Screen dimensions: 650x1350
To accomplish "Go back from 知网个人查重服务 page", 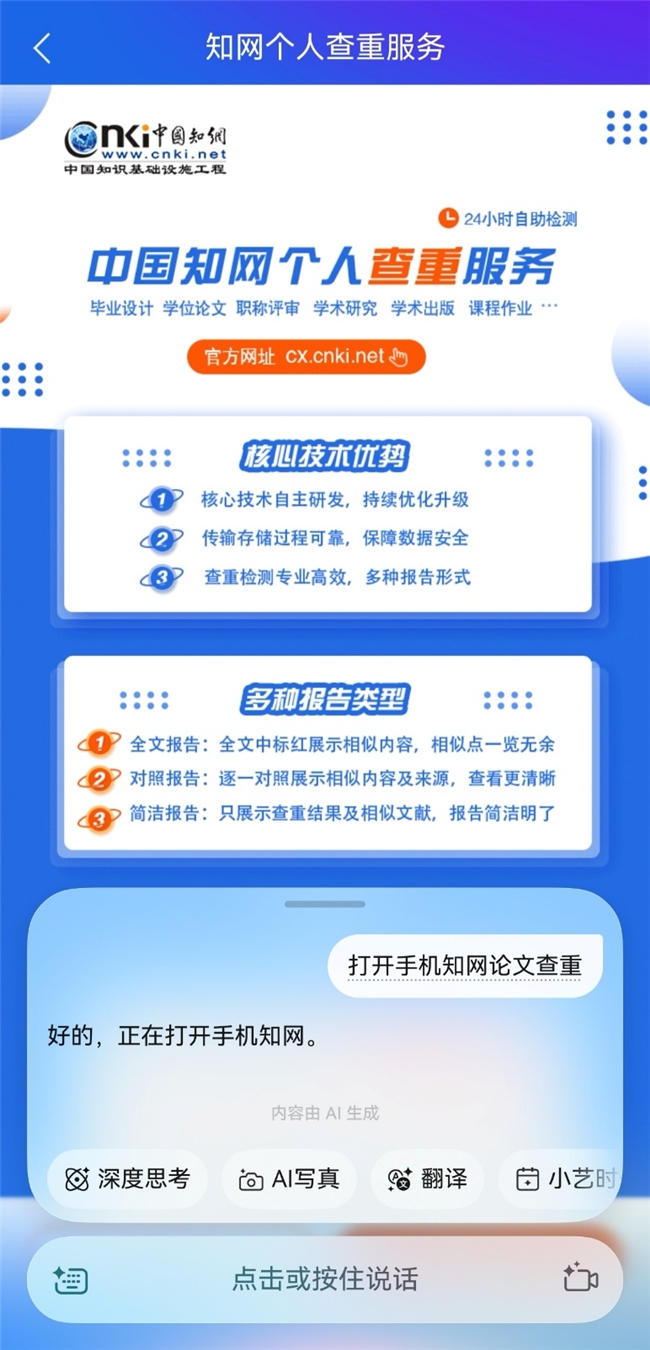I will tap(42, 47).
